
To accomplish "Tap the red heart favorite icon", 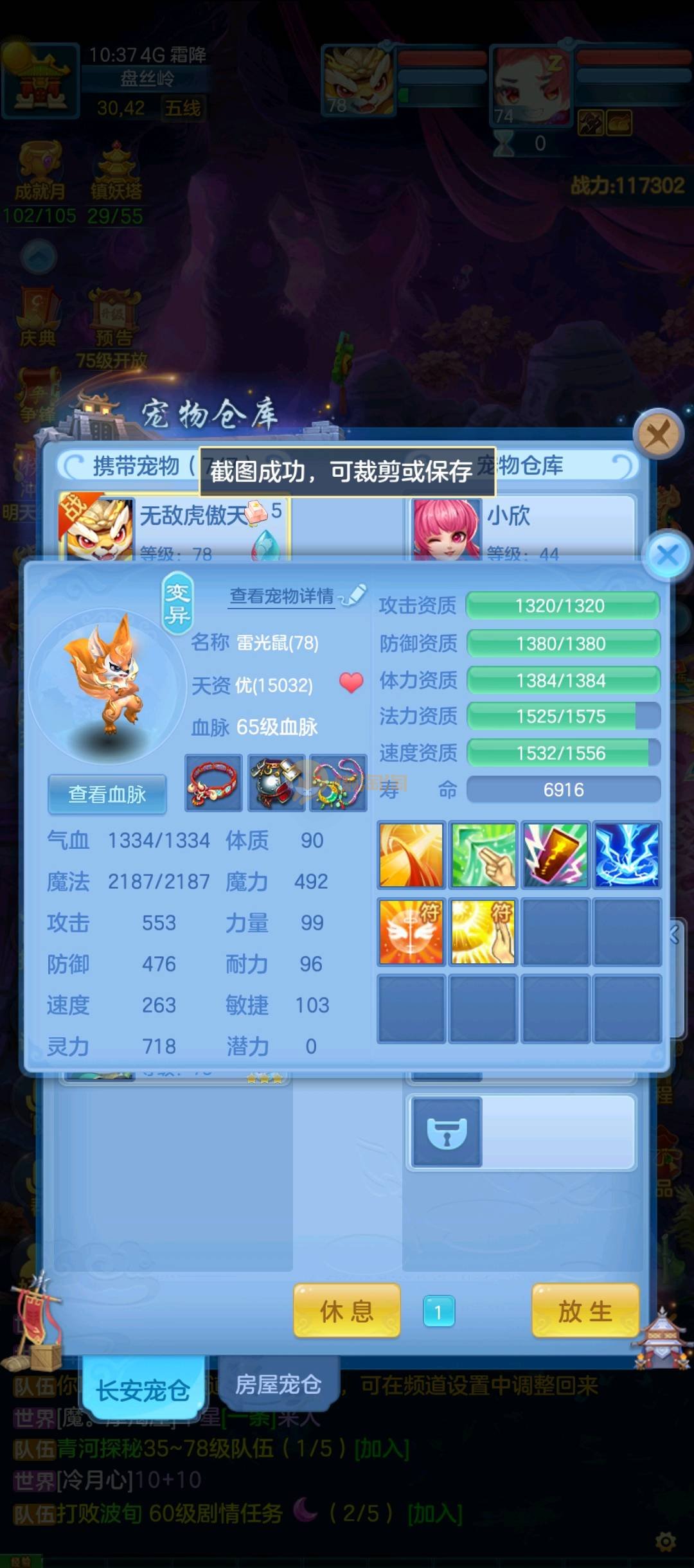I will pos(351,682).
